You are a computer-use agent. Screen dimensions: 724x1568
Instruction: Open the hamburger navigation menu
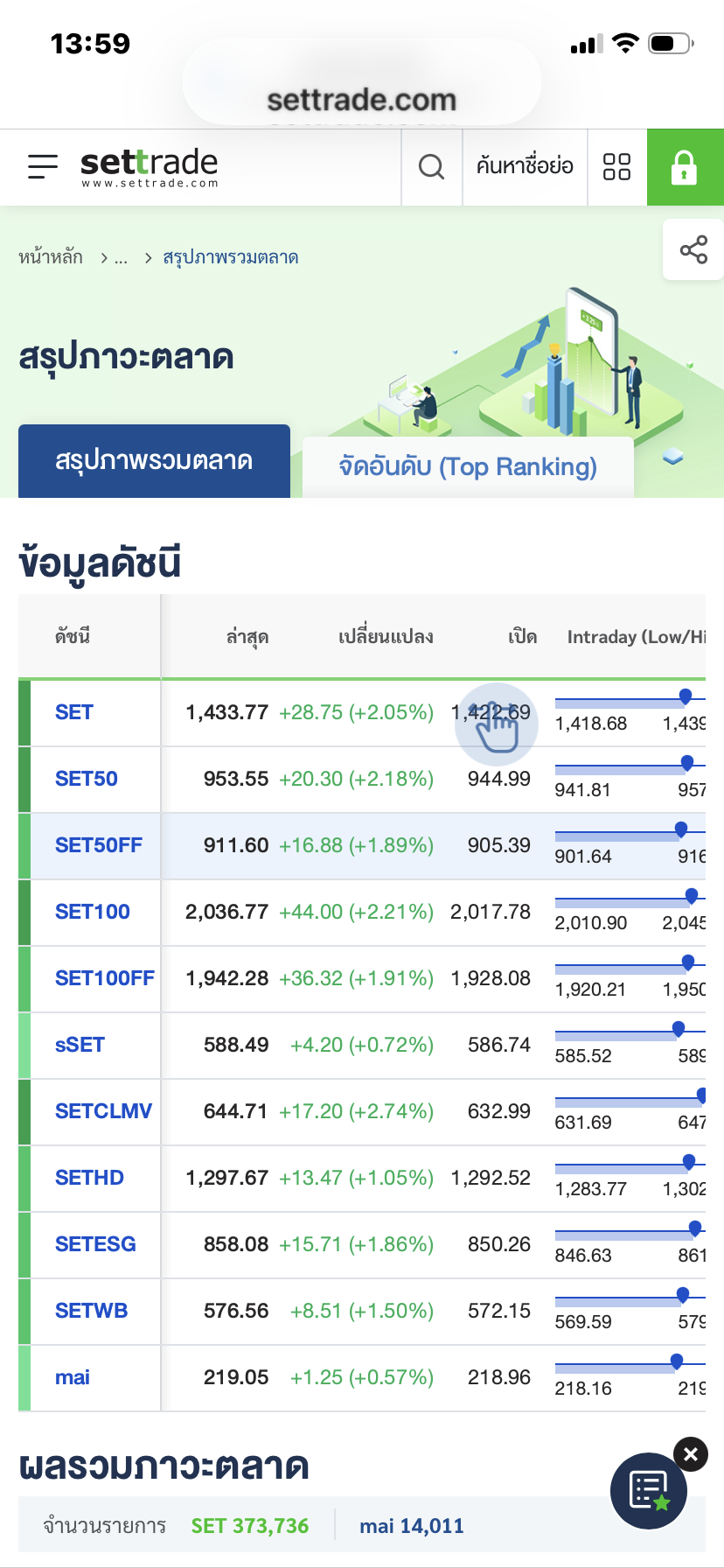pyautogui.click(x=42, y=166)
